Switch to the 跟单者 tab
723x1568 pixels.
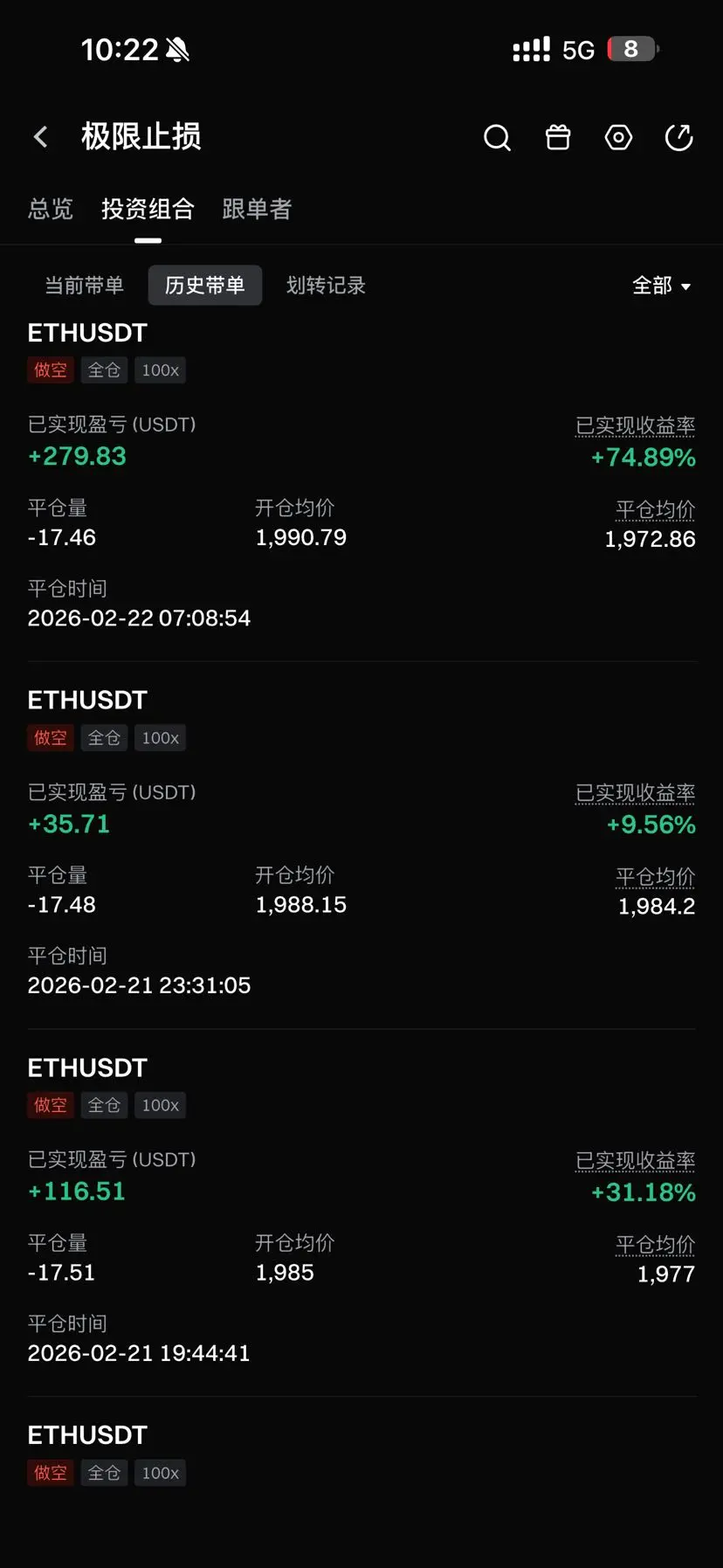coord(257,210)
